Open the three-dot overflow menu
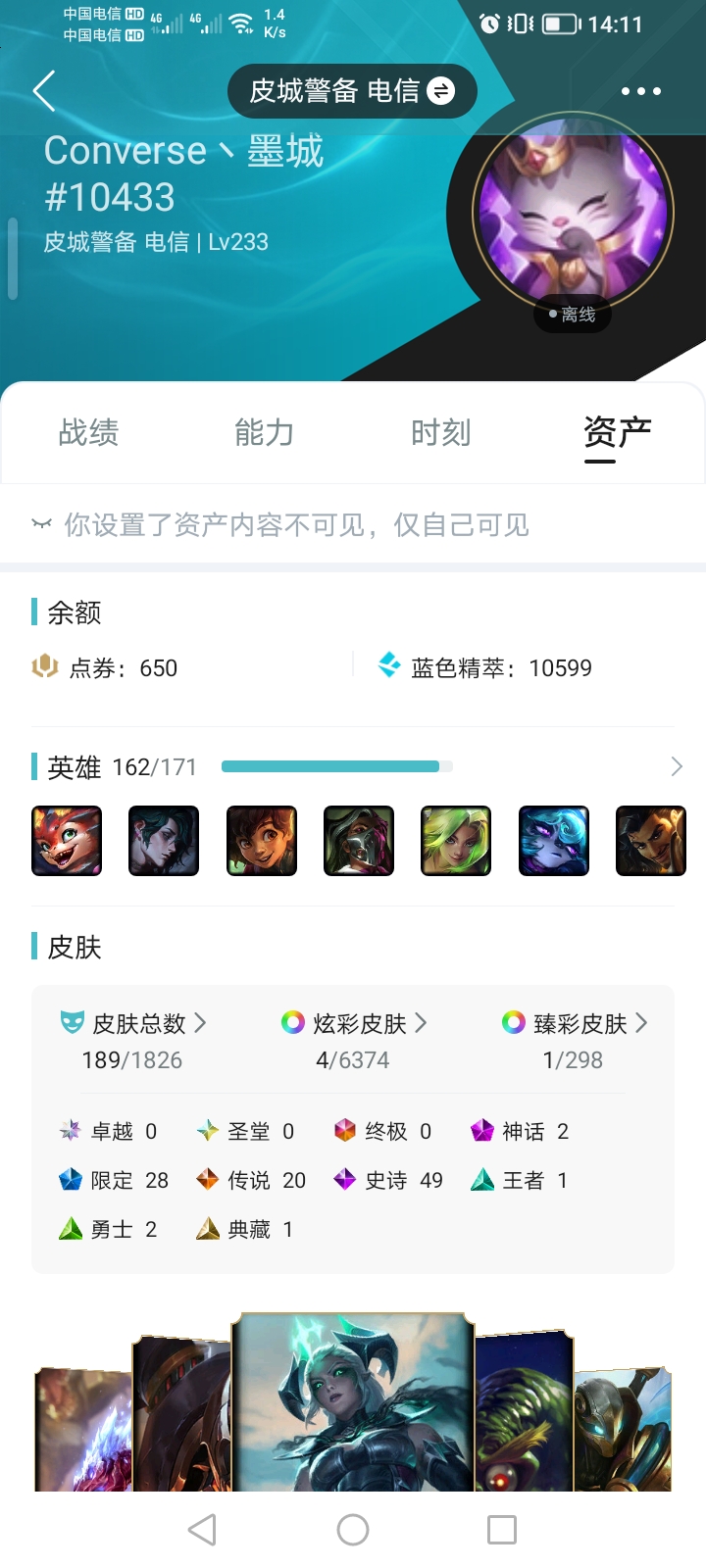The width and height of the screenshot is (706, 1568). pos(640,91)
